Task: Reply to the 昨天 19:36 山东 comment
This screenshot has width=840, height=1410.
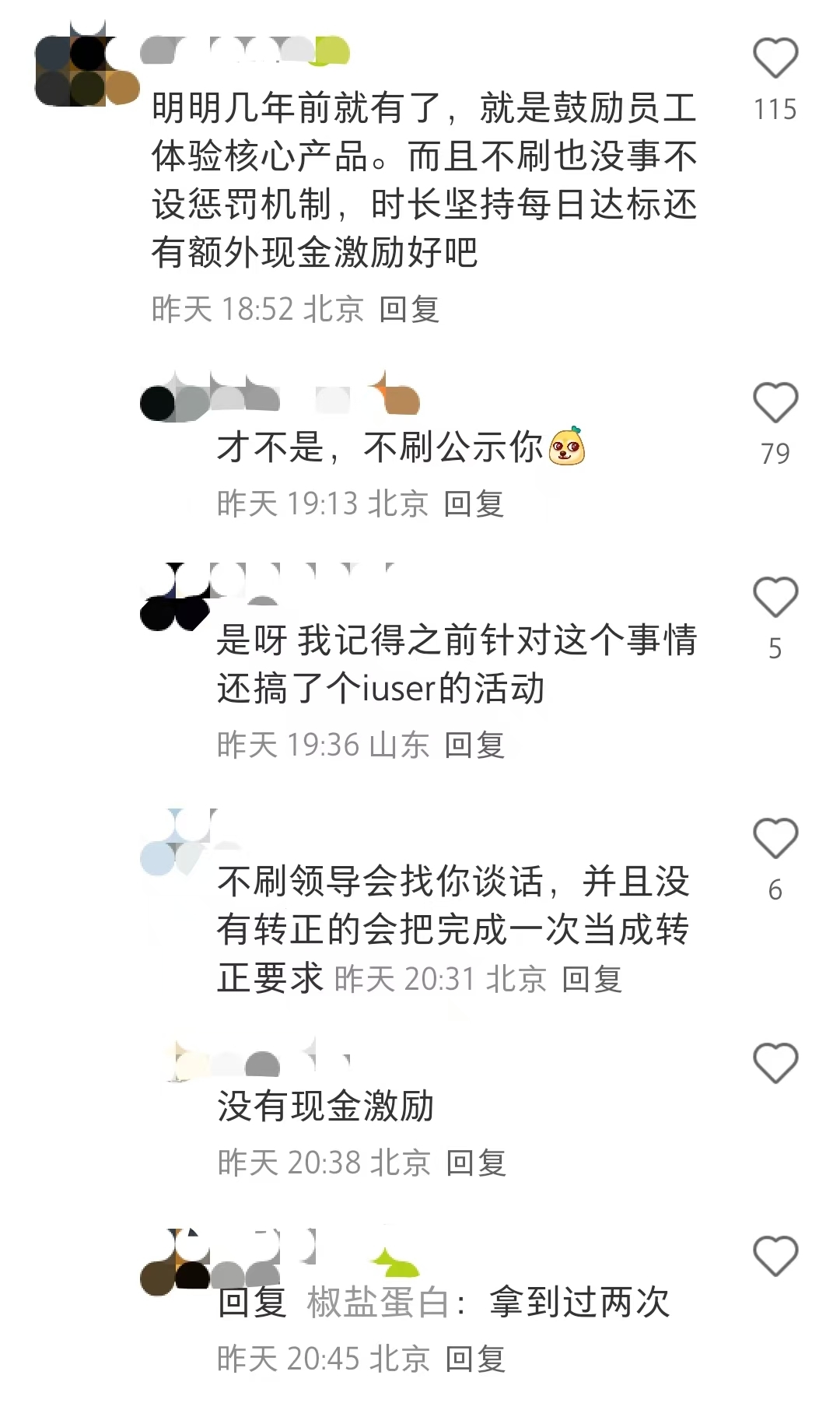Action: tap(474, 745)
